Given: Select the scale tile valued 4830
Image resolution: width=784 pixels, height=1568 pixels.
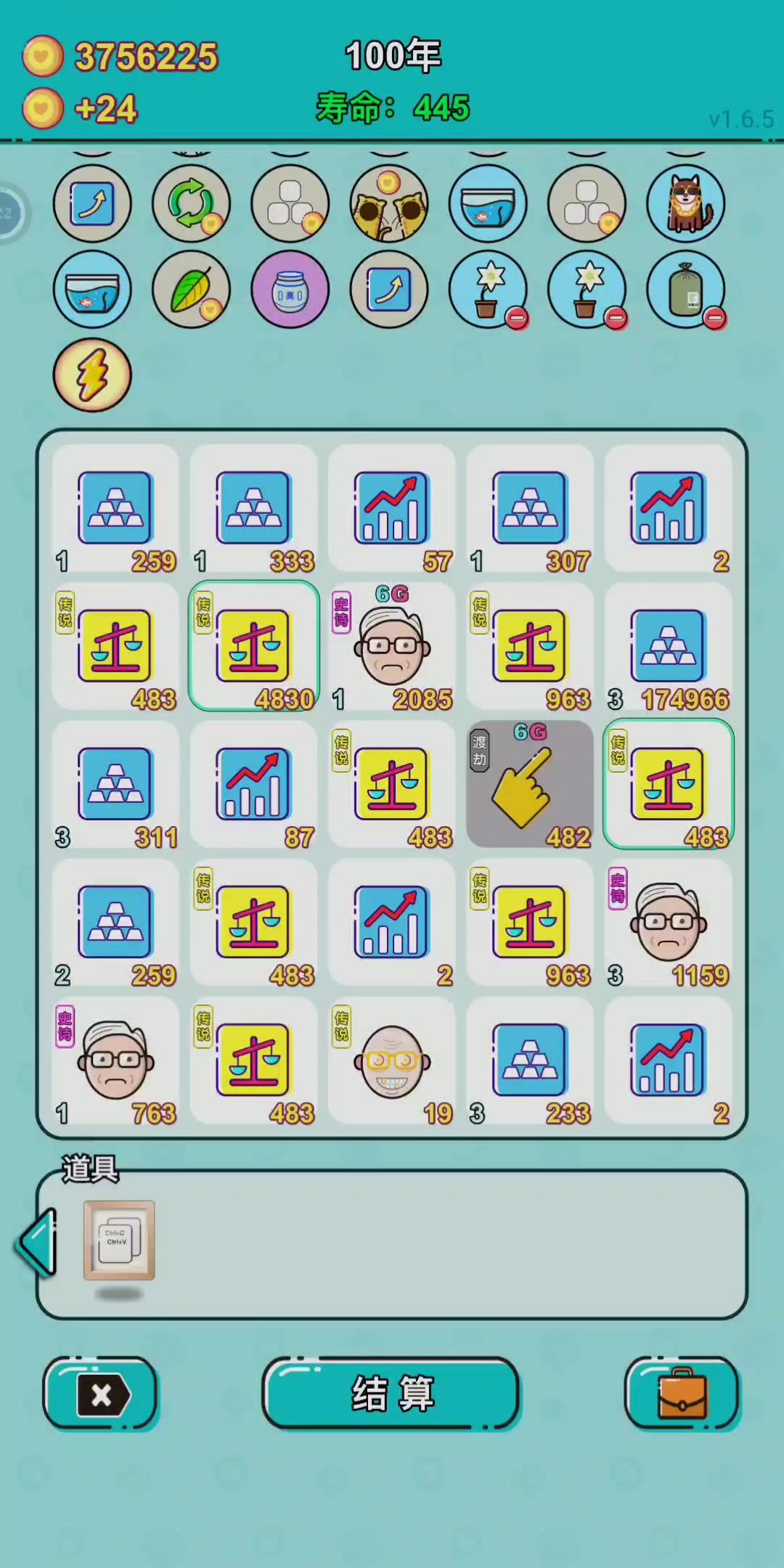Looking at the screenshot, I should [254, 647].
